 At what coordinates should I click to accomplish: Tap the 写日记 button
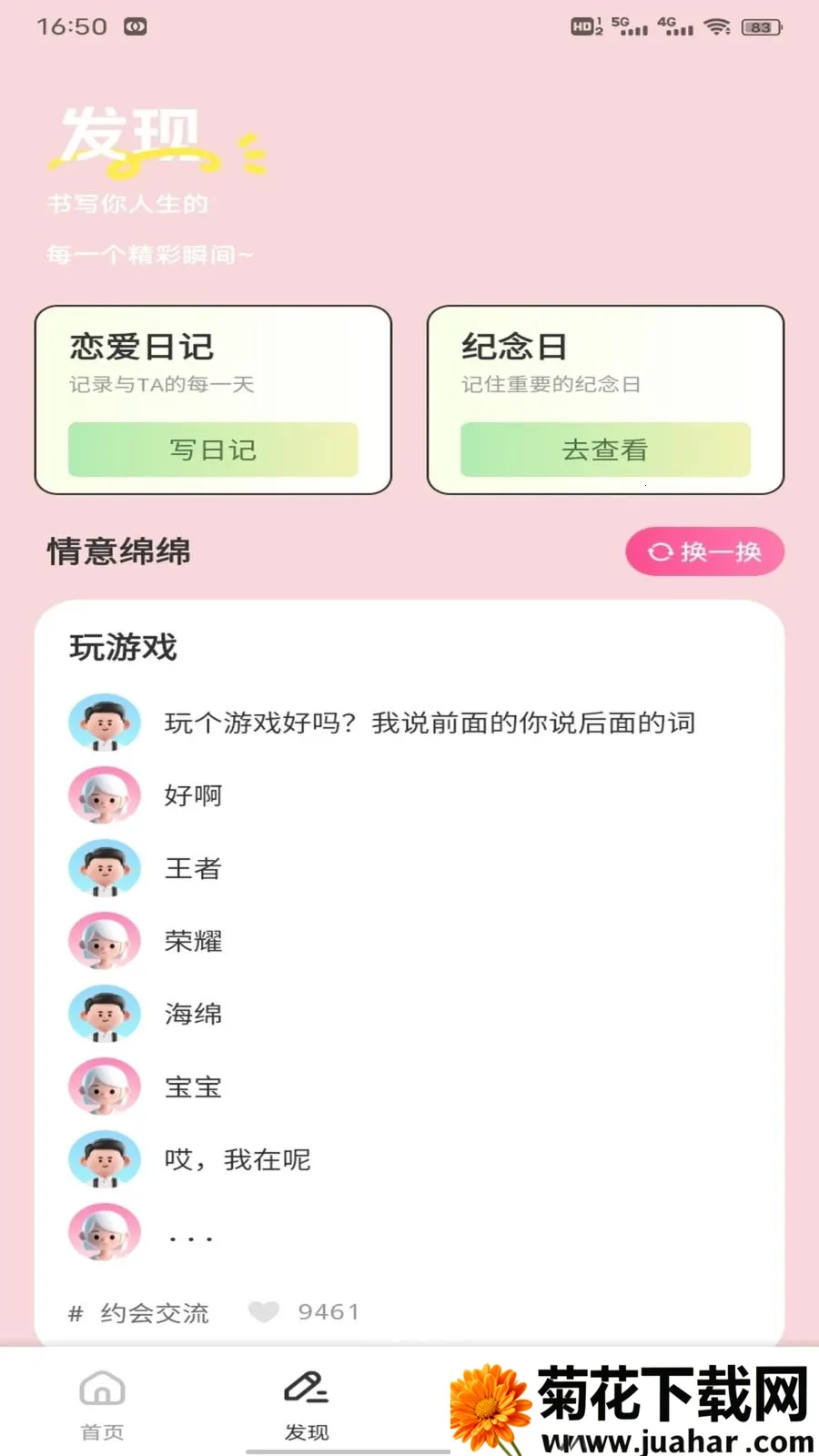coord(213,450)
